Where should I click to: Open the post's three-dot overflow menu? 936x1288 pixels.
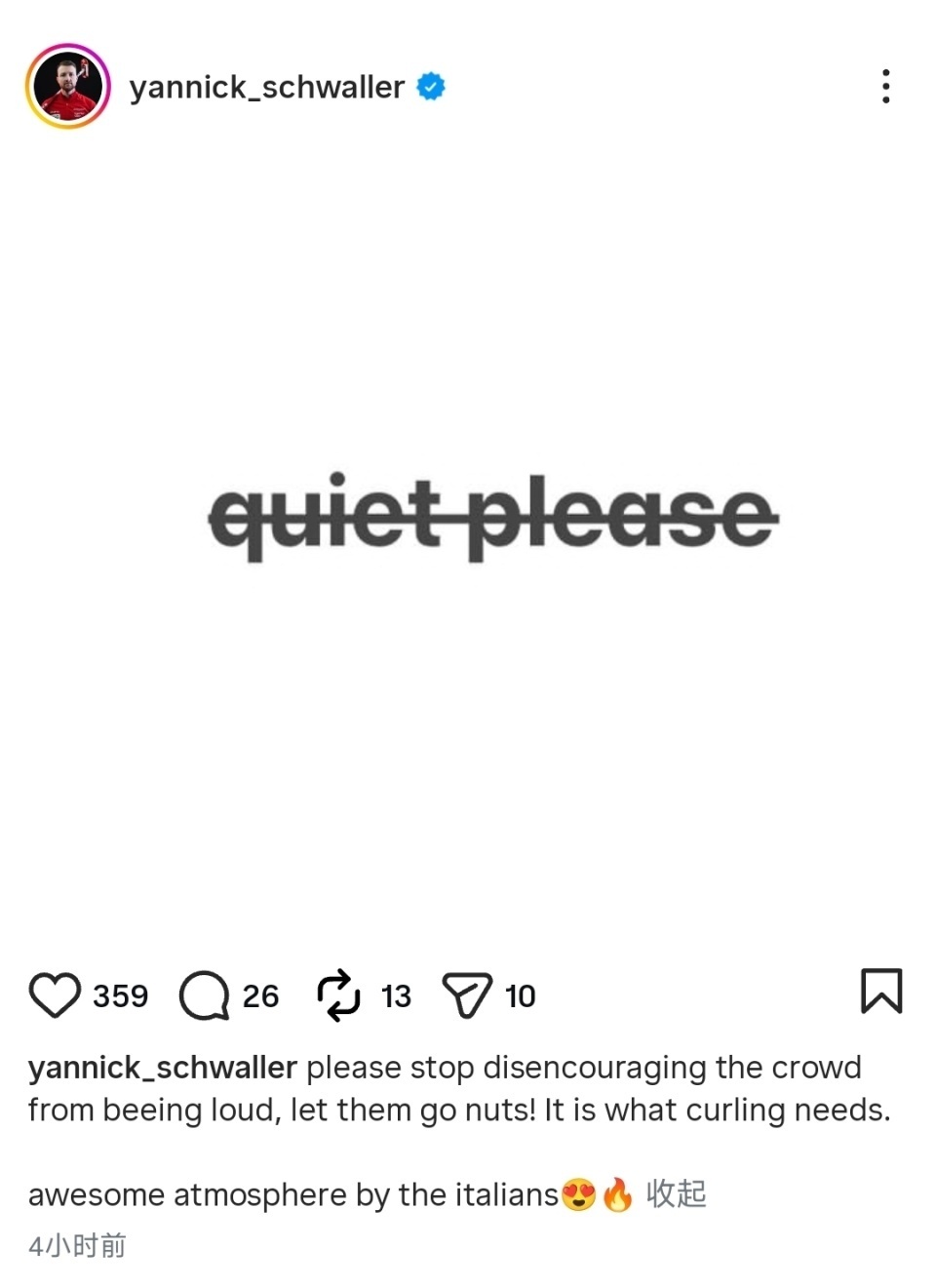(885, 87)
